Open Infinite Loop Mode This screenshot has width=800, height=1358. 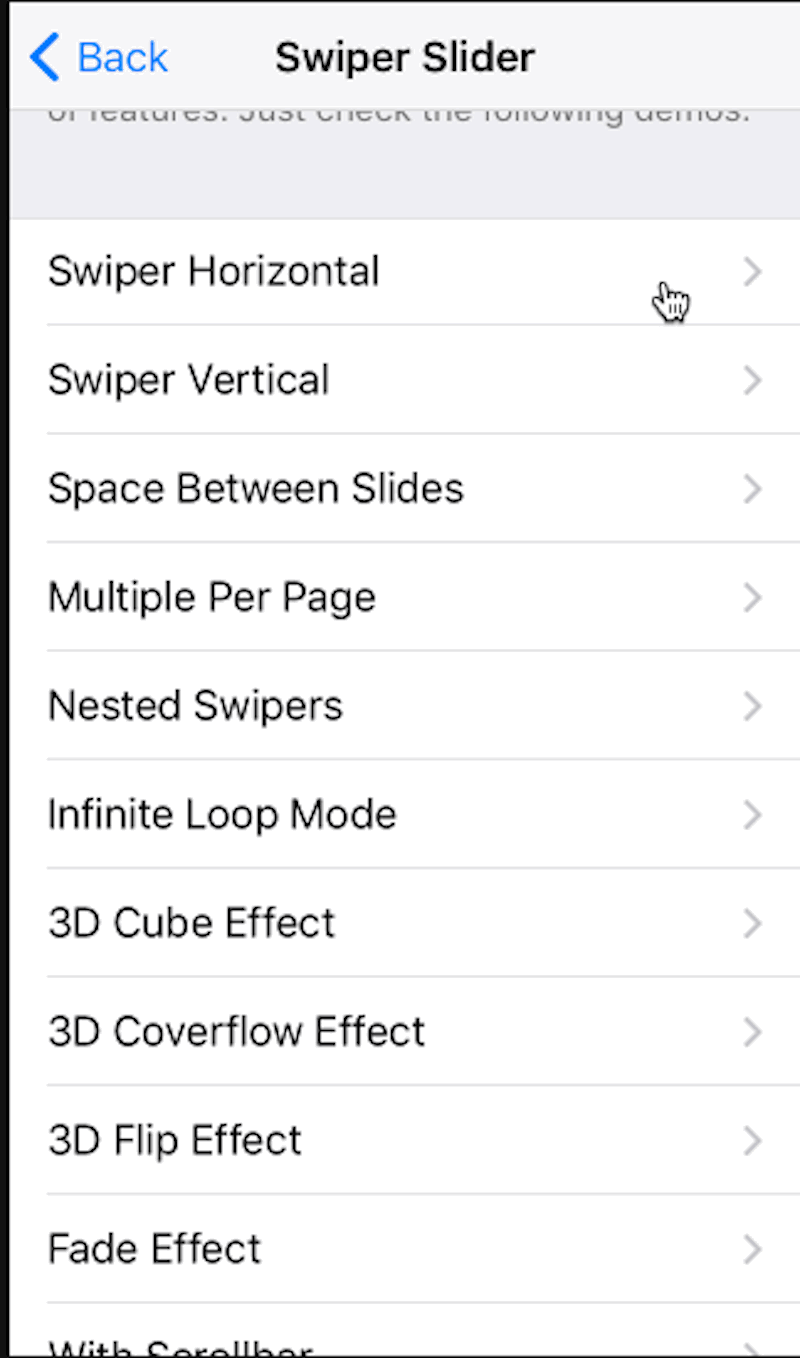(x=405, y=815)
